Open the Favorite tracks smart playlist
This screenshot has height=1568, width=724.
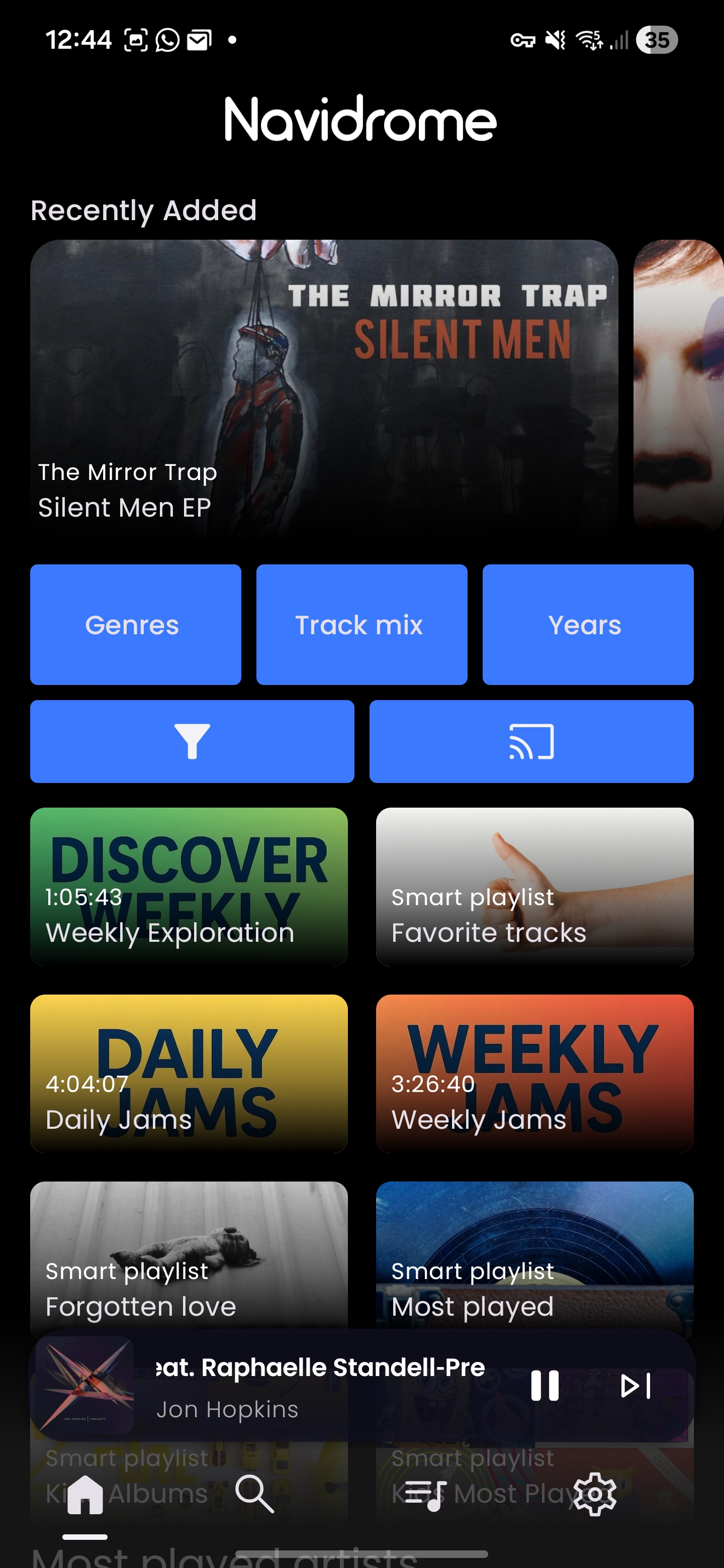(534, 886)
